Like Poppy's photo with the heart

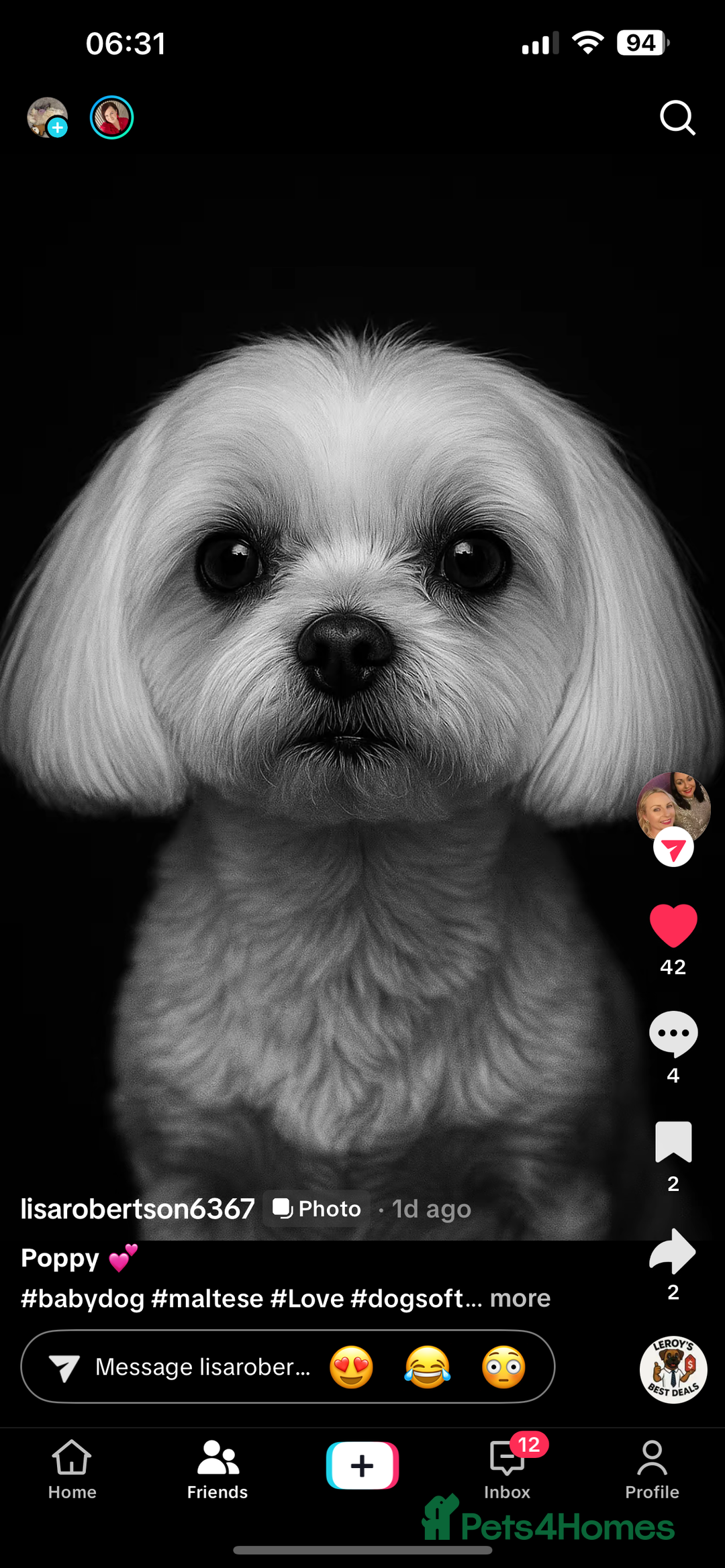pos(673,925)
